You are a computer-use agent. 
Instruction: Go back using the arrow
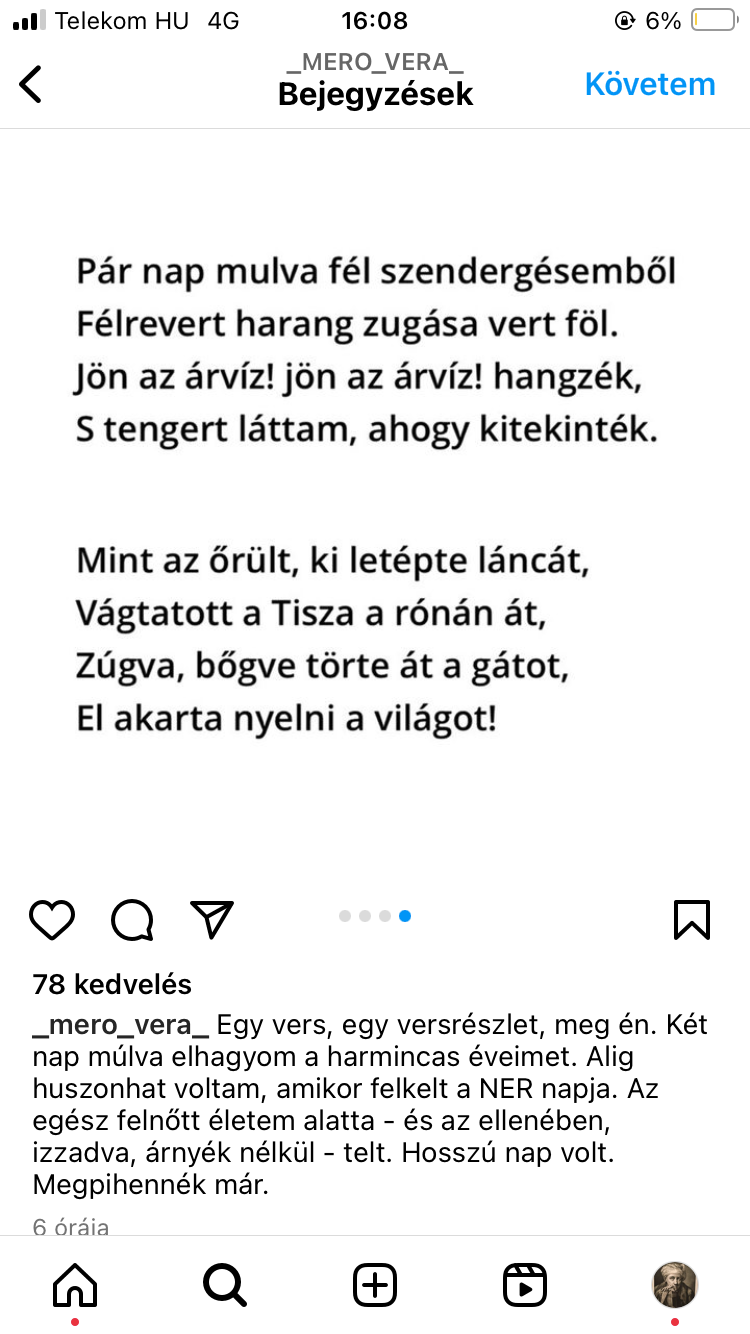(32, 85)
